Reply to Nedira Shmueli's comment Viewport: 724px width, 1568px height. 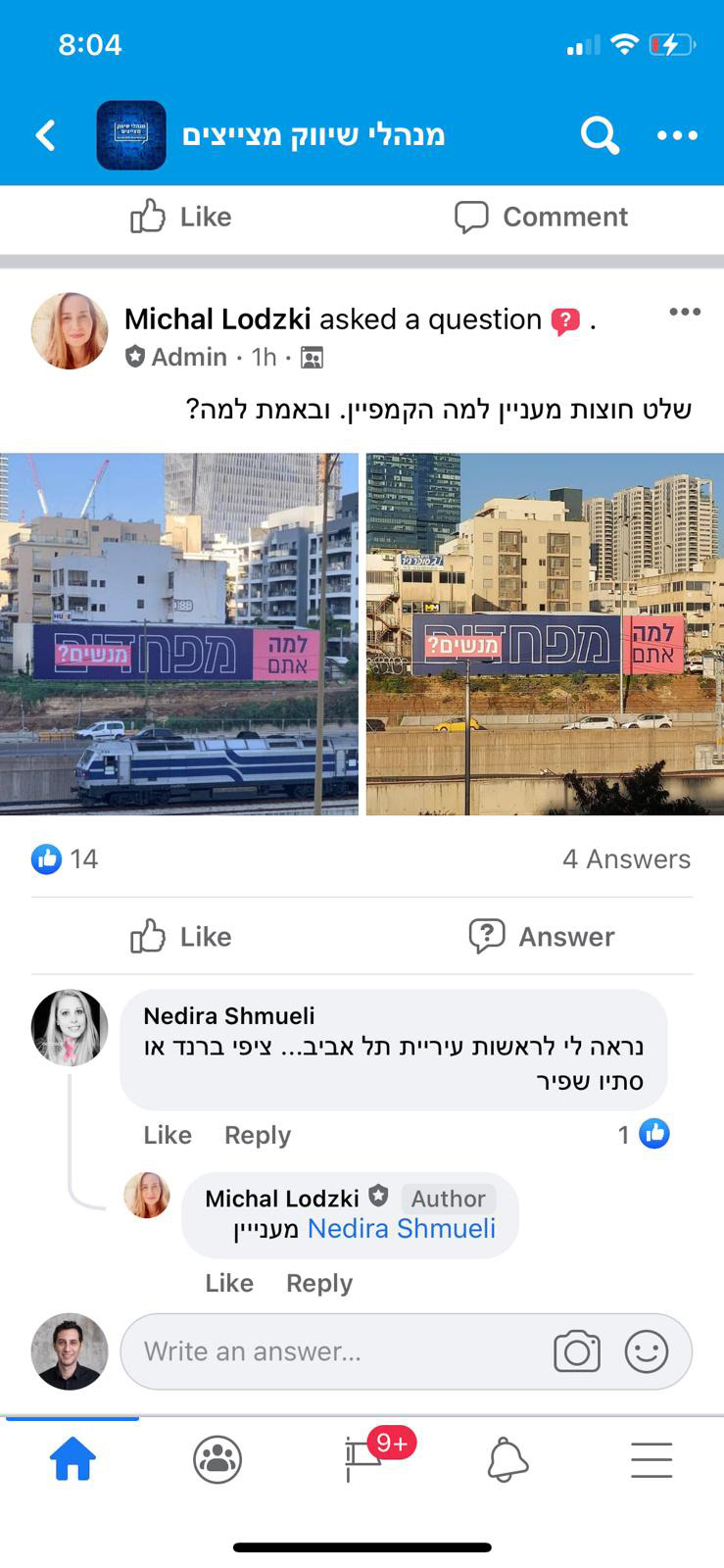pyautogui.click(x=257, y=1135)
